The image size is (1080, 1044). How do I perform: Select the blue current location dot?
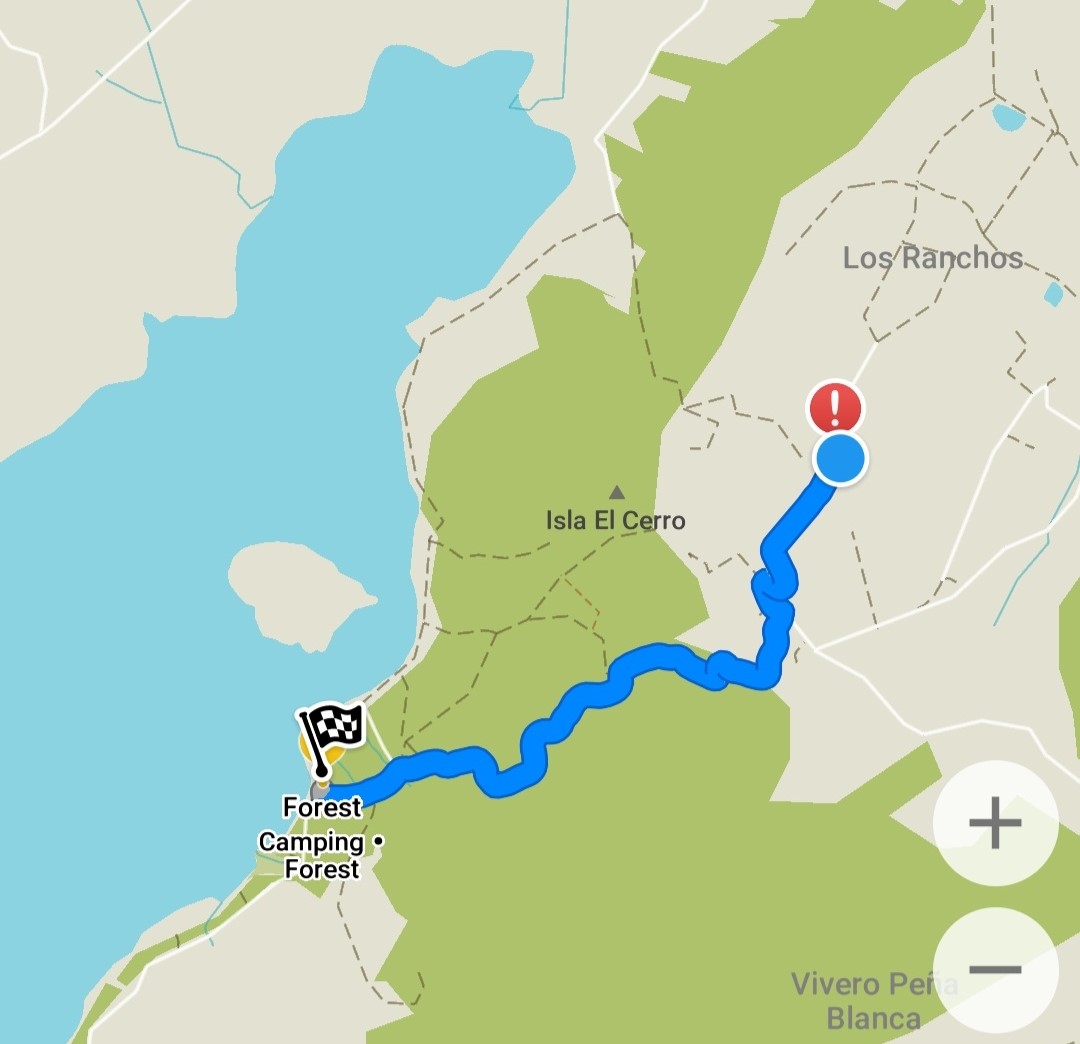point(840,459)
